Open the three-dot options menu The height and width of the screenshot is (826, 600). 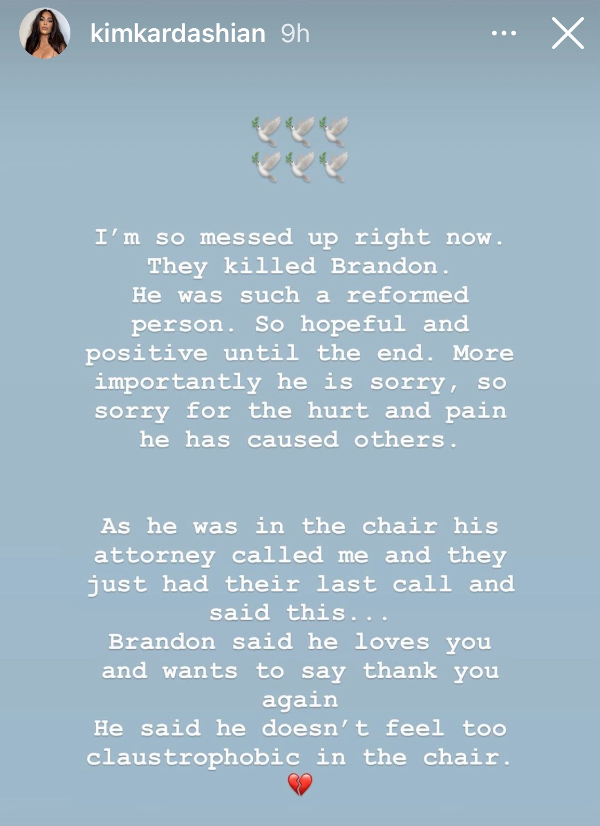(x=503, y=34)
